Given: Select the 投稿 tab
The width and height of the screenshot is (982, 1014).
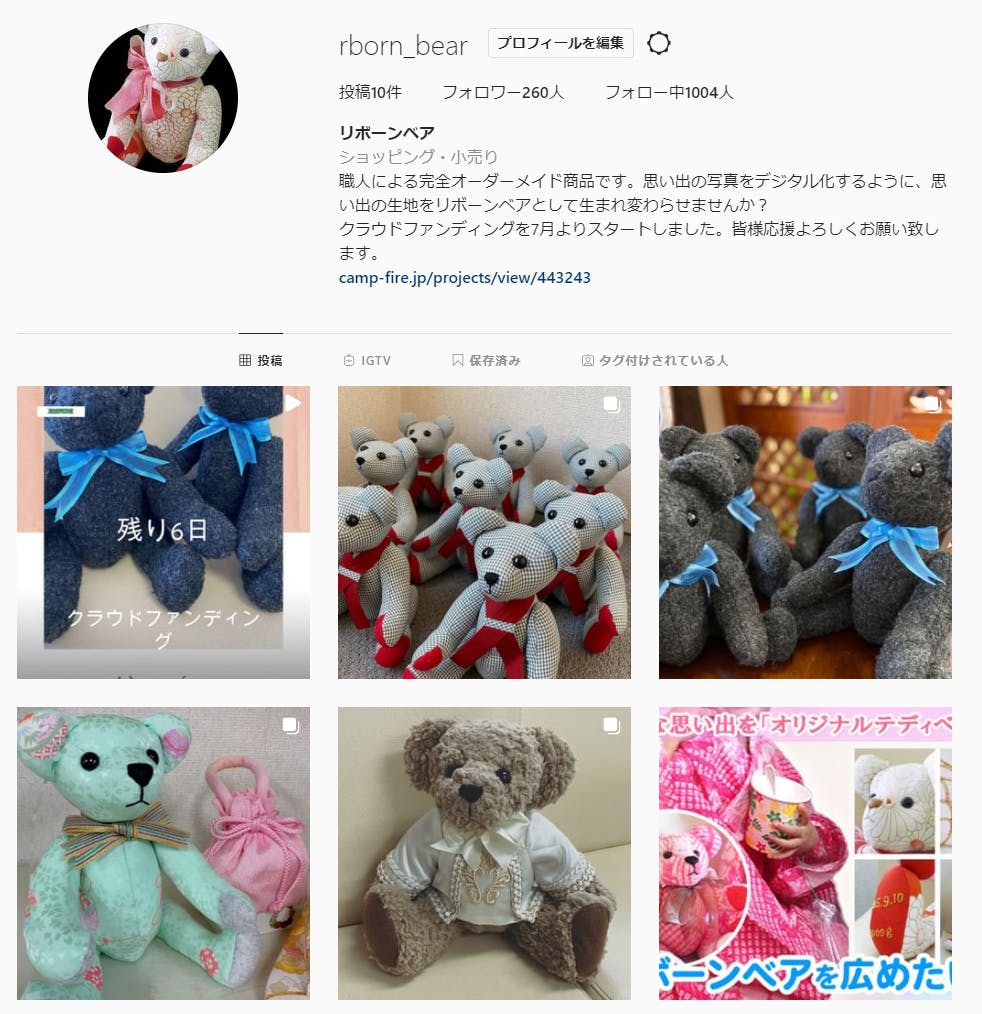Looking at the screenshot, I should (x=261, y=360).
